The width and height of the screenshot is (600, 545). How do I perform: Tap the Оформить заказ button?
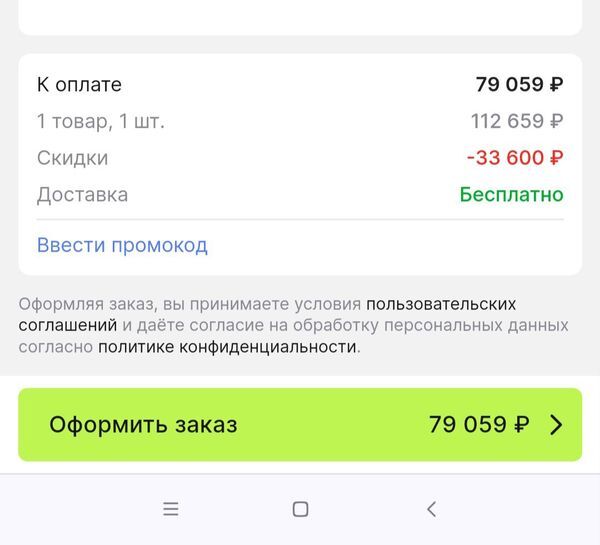(300, 424)
